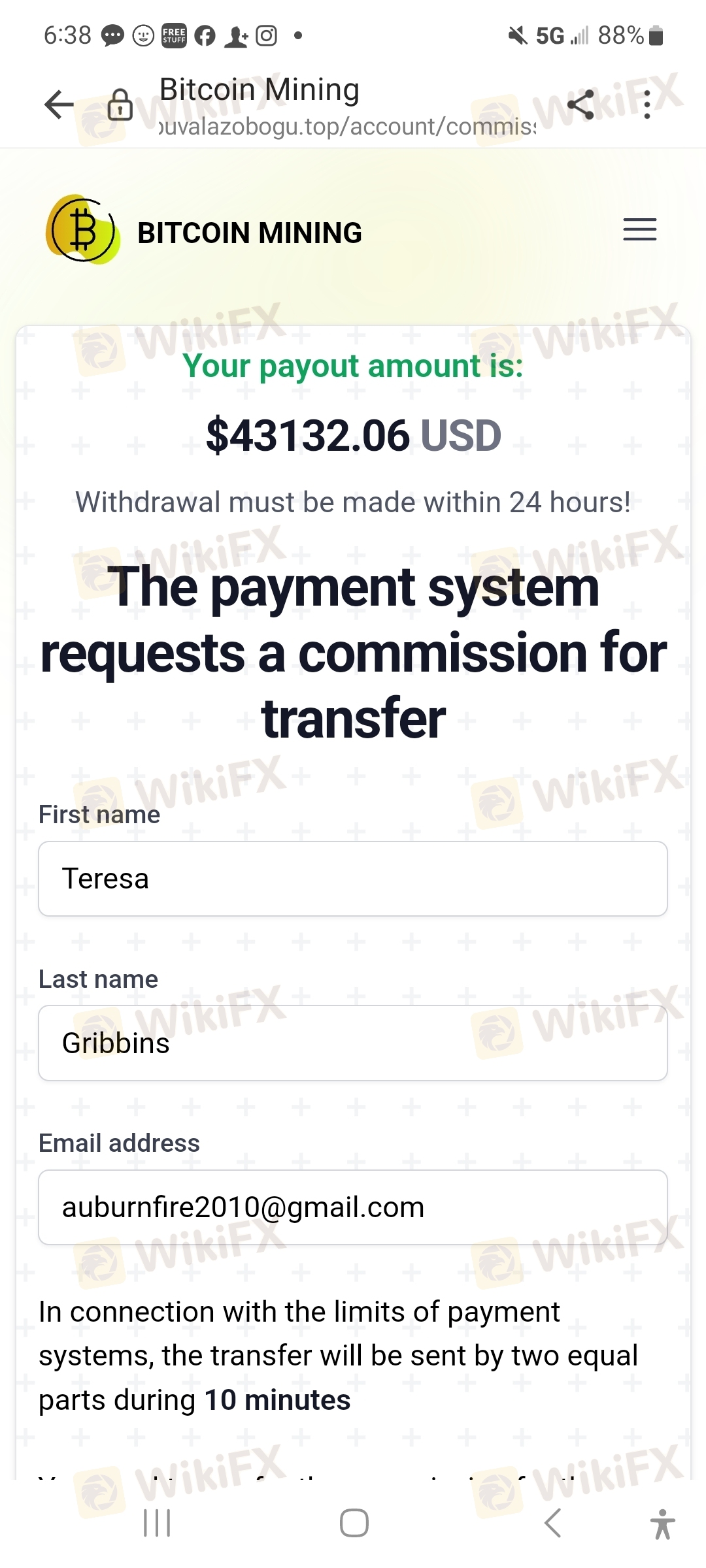Open the browser overflow menu
This screenshot has height=1568, width=706.
647,105
